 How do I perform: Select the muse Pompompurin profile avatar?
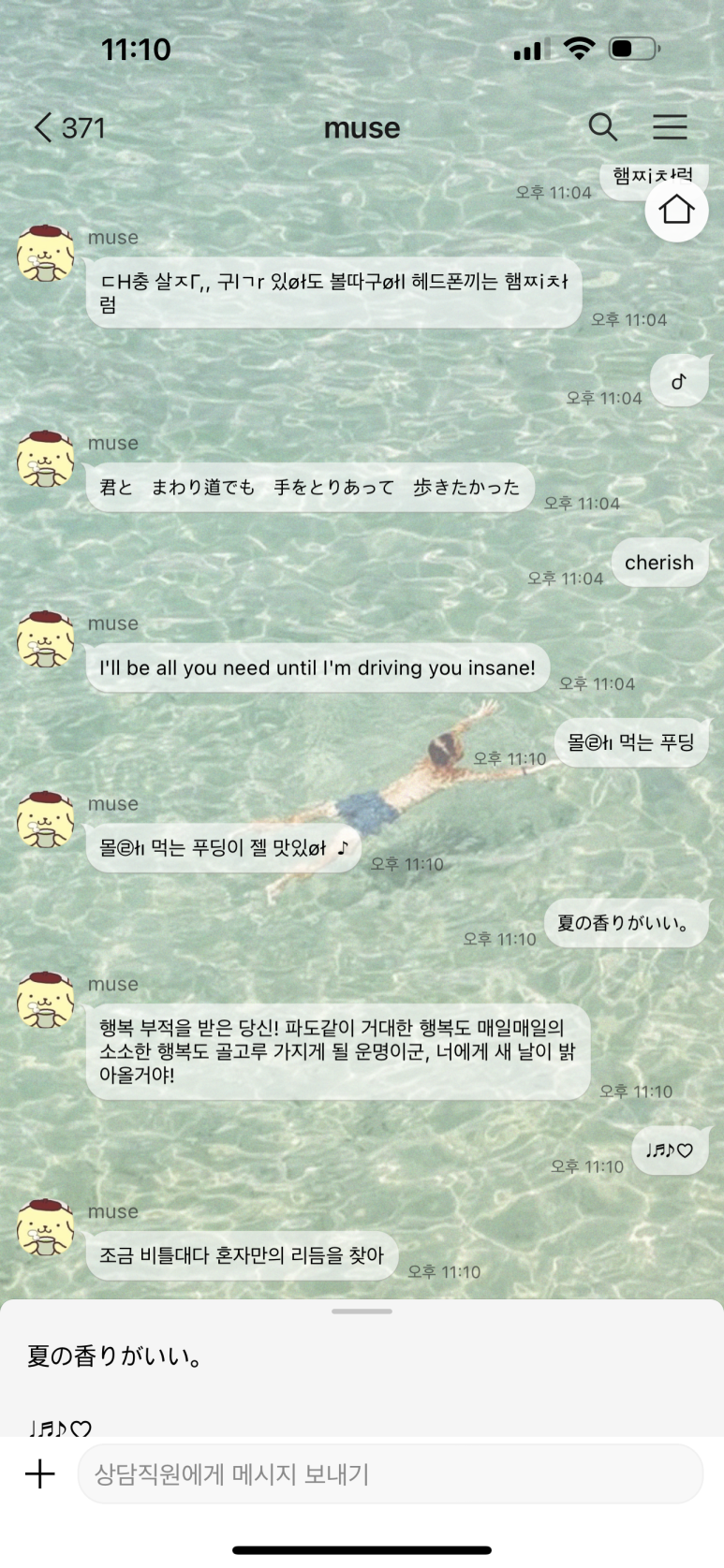pos(45,255)
